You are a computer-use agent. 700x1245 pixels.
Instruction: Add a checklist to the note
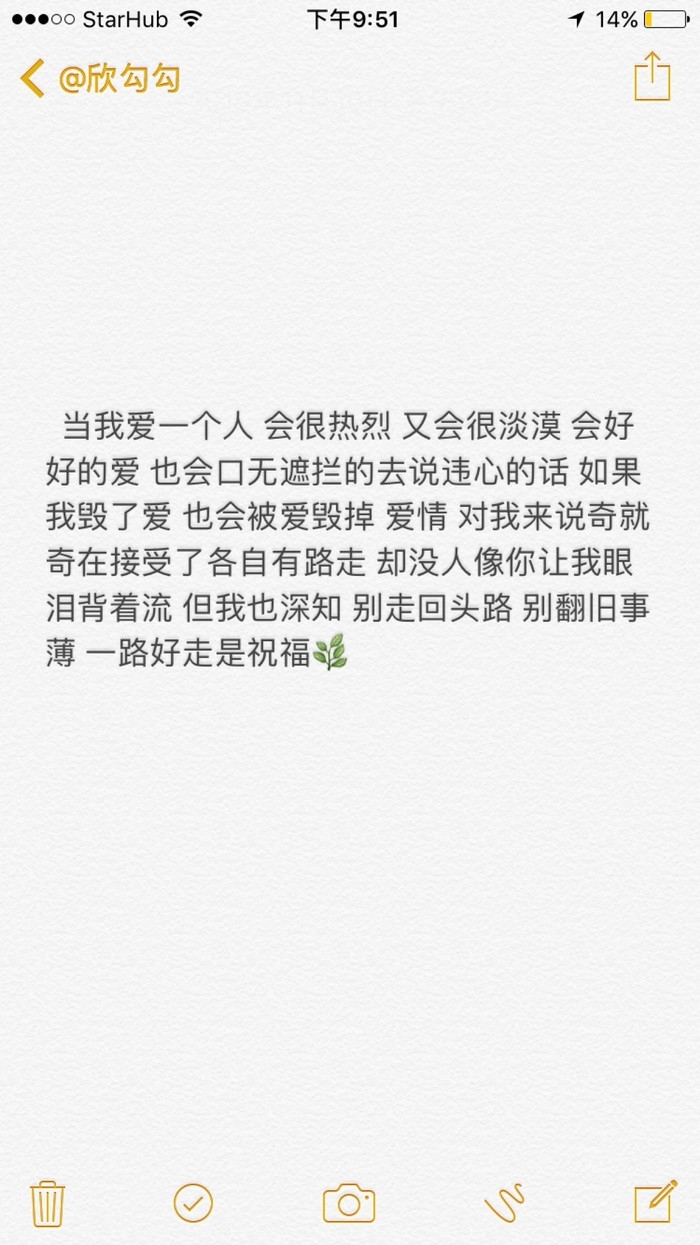(193, 1202)
